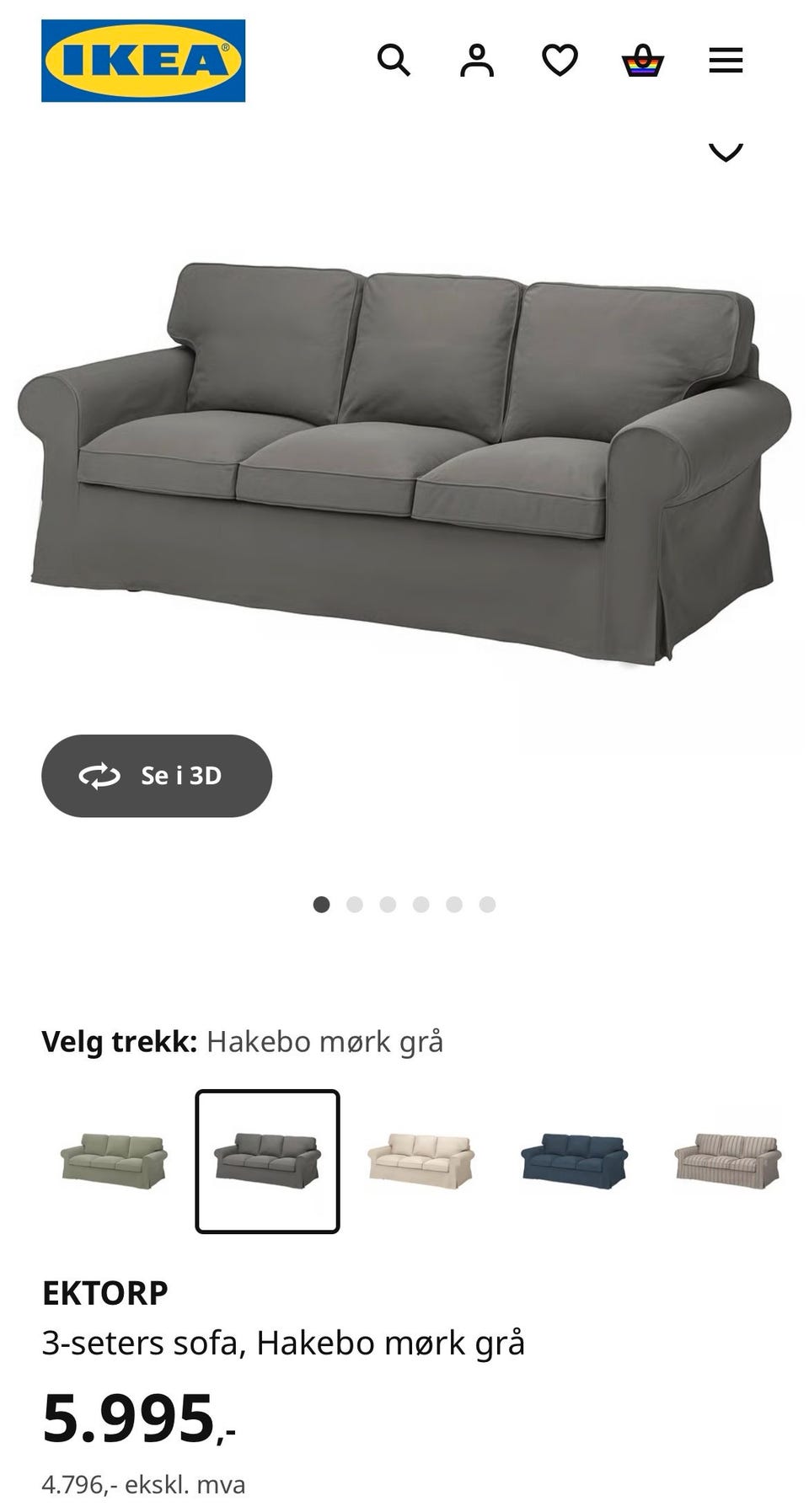Select the striped sofa cover
The height and width of the screenshot is (1512, 809).
pyautogui.click(x=728, y=1161)
